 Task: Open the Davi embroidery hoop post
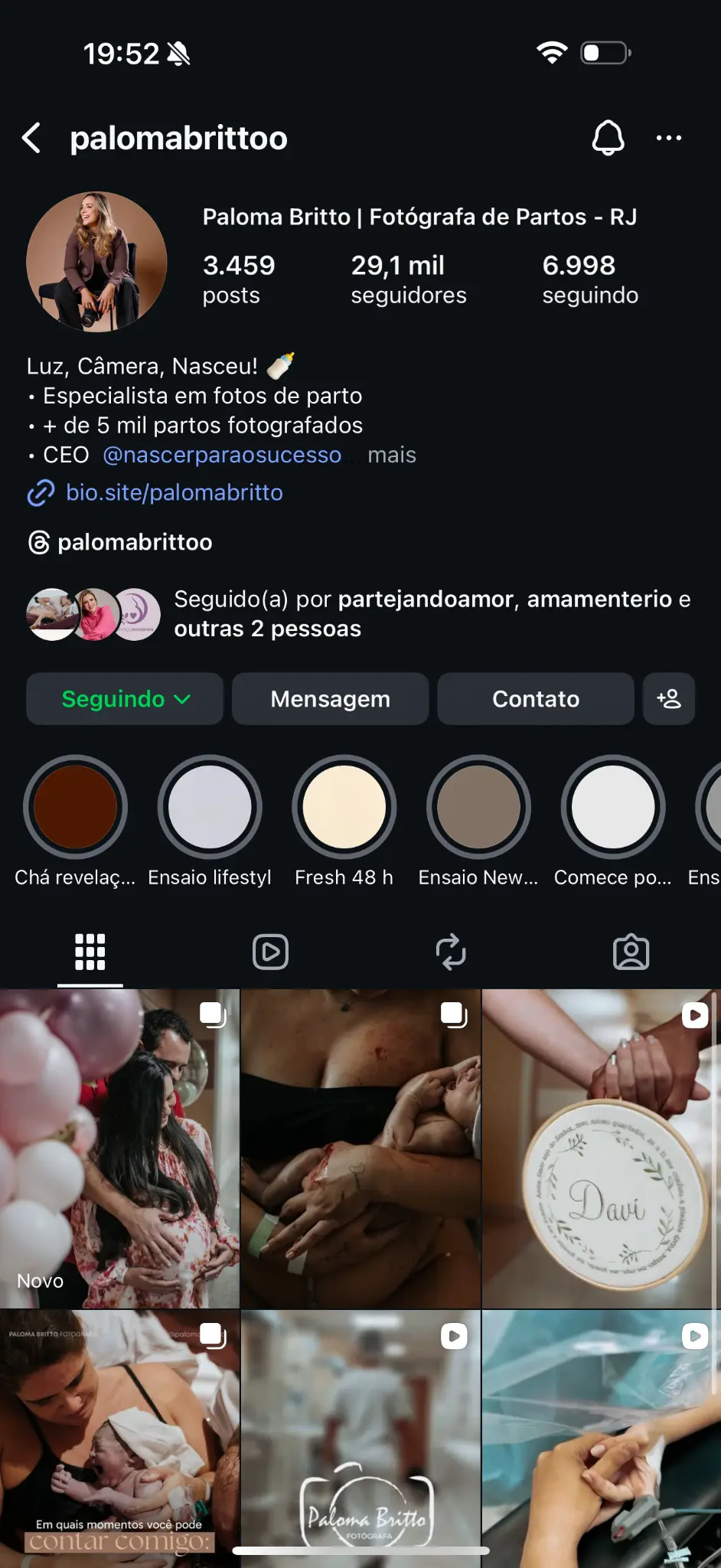pos(601,1148)
